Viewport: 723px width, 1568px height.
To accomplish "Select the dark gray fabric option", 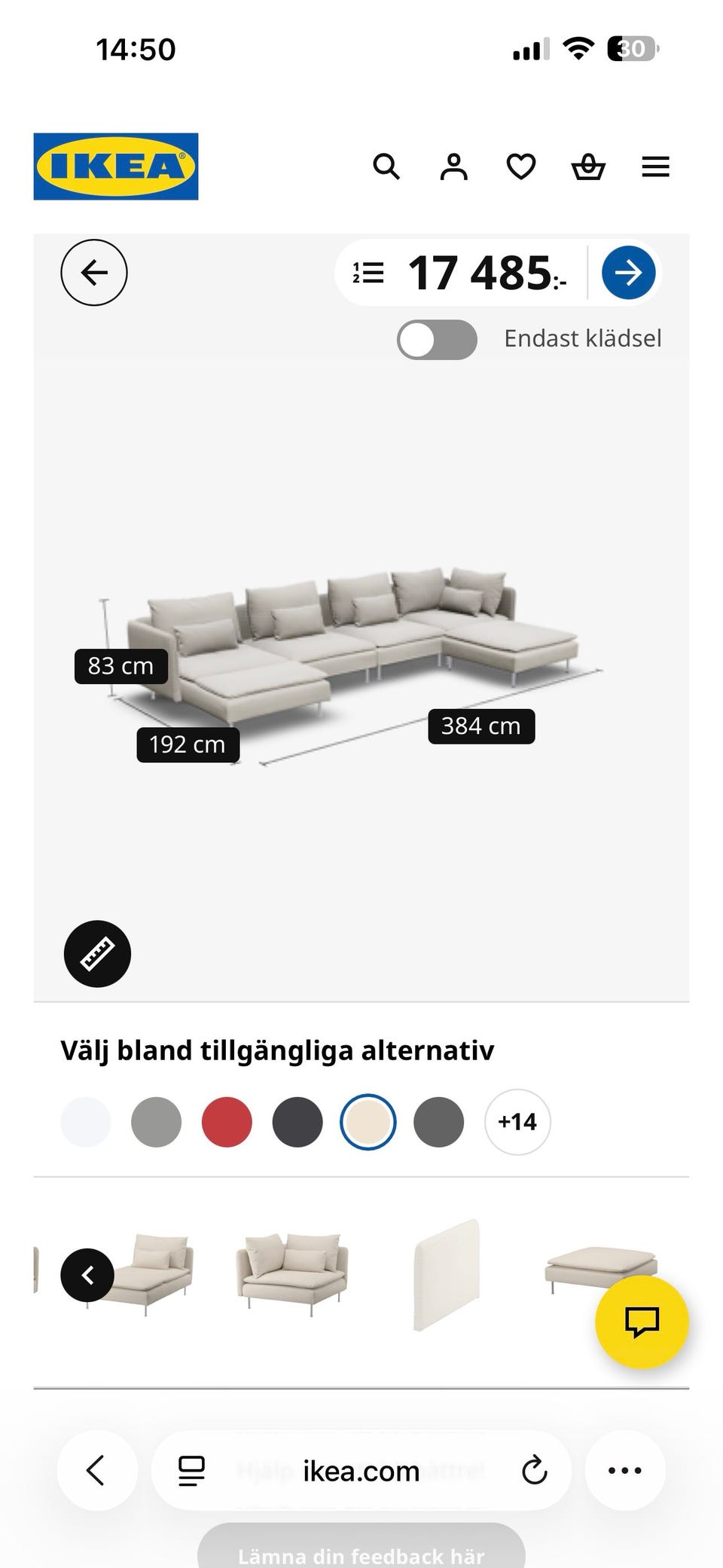I will (x=297, y=1122).
